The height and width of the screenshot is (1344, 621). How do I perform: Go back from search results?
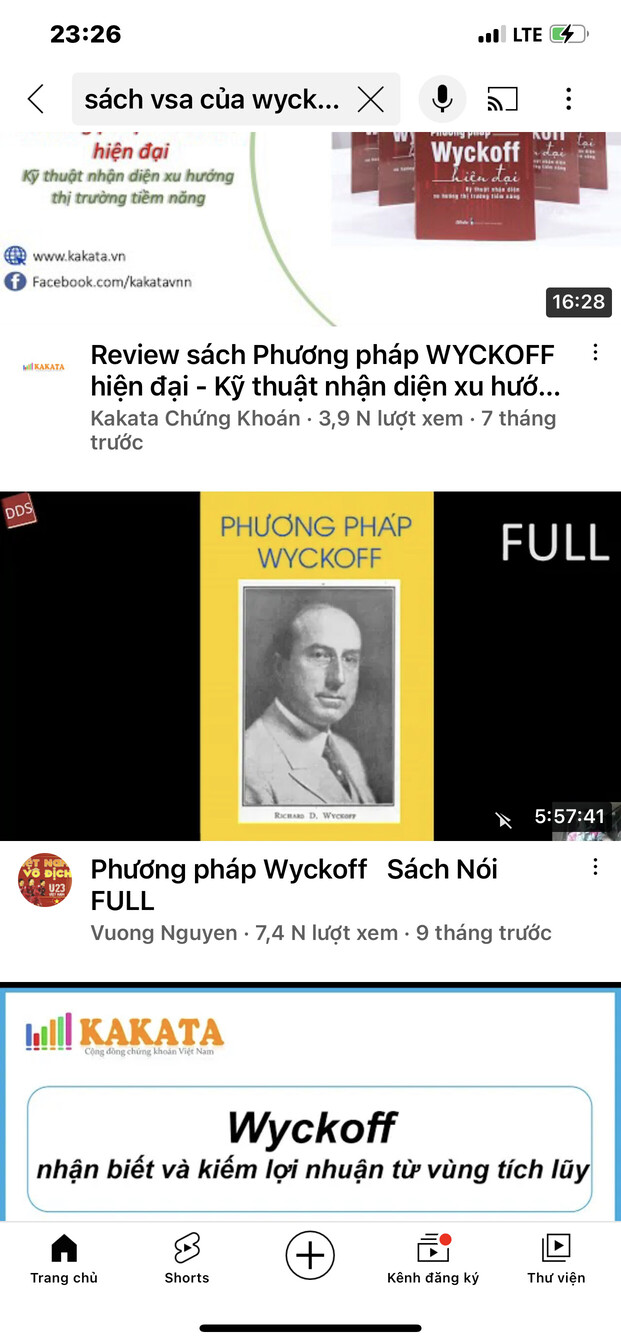click(x=36, y=99)
